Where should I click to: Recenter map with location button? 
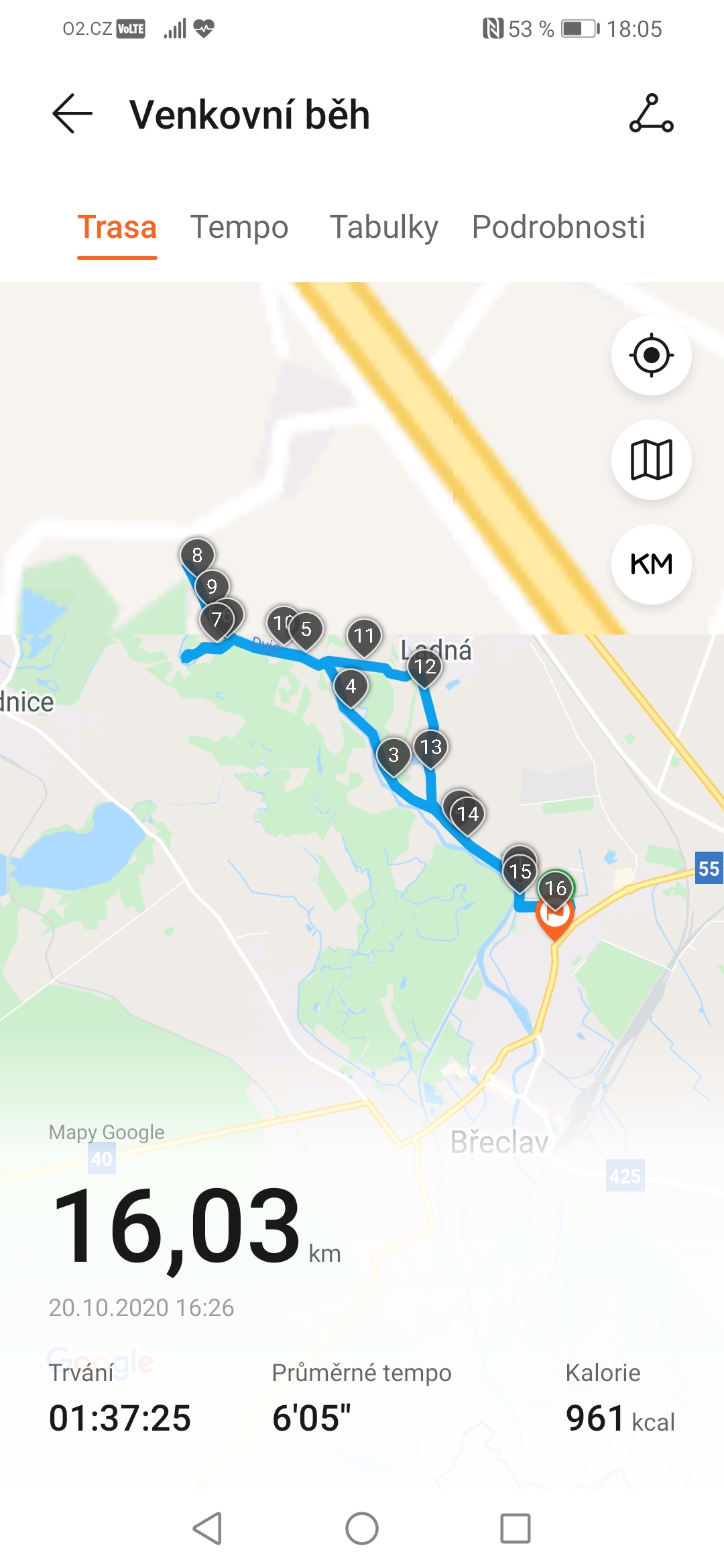(x=652, y=355)
